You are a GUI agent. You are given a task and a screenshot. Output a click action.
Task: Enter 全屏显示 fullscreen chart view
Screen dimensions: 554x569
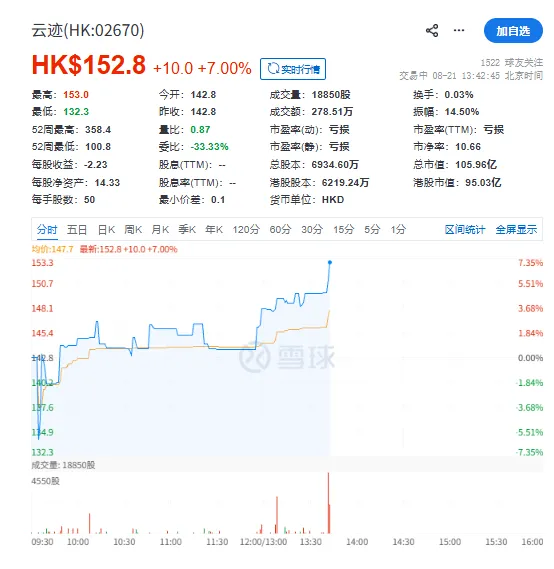pyautogui.click(x=516, y=230)
